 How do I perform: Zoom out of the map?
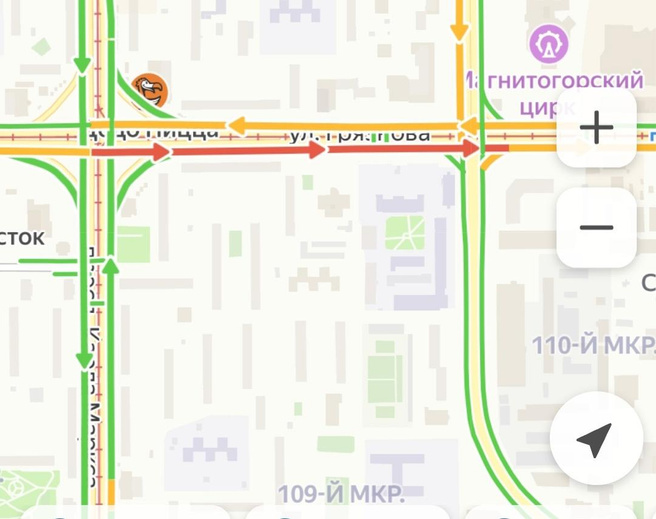click(x=596, y=228)
